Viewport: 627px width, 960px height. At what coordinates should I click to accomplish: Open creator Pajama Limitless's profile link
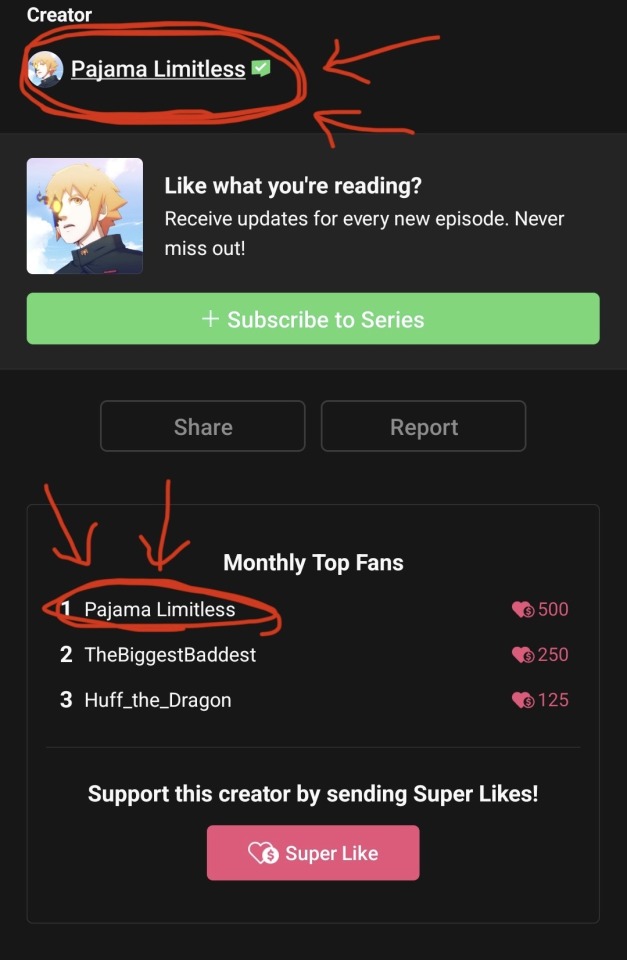(157, 69)
